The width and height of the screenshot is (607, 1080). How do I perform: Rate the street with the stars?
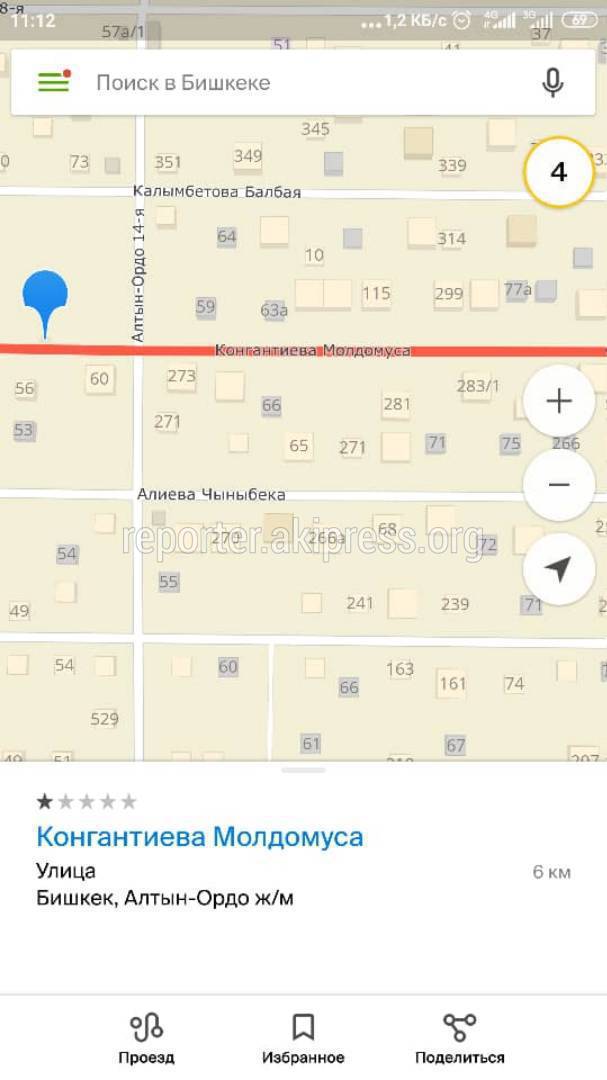point(87,801)
